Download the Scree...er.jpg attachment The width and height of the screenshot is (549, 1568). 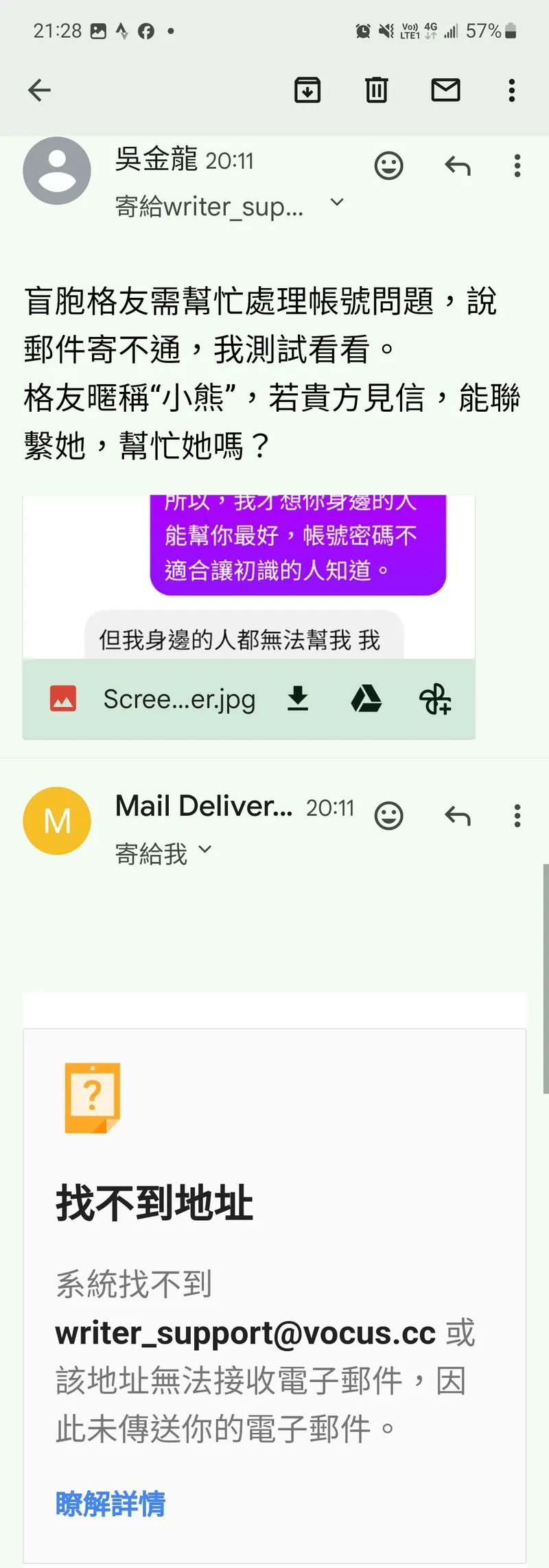(297, 699)
